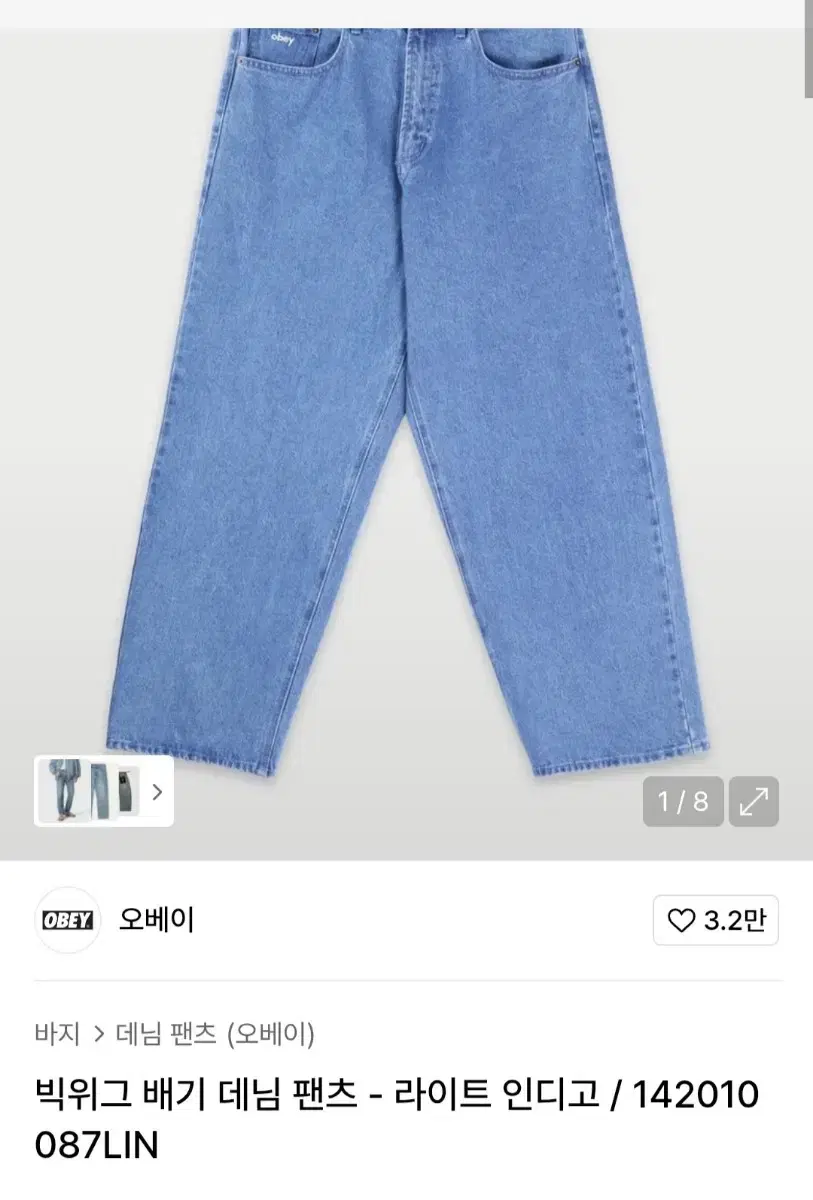Tap the main product photo of the jeans
The height and width of the screenshot is (1200, 813).
pyautogui.click(x=406, y=400)
